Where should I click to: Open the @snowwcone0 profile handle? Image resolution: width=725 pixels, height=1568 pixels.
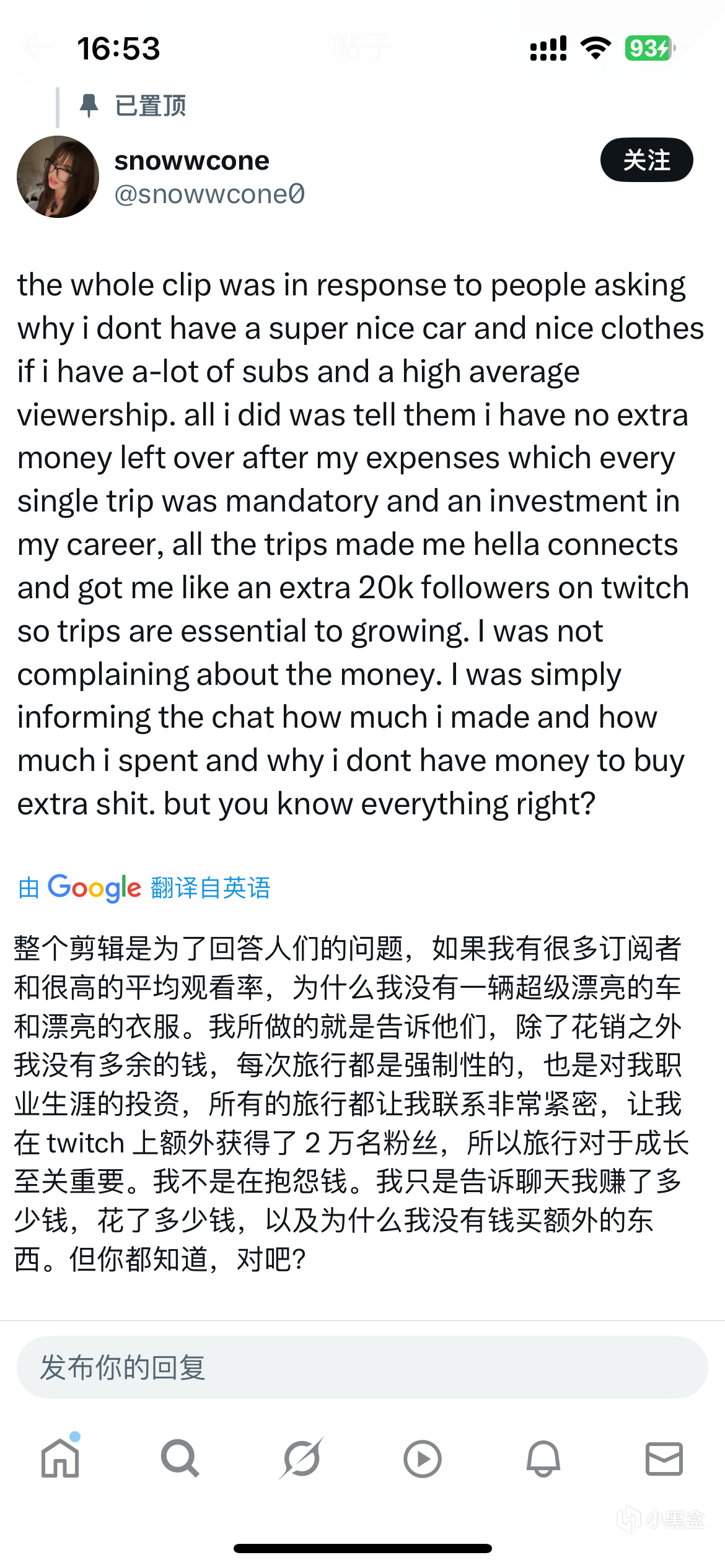pyautogui.click(x=209, y=194)
